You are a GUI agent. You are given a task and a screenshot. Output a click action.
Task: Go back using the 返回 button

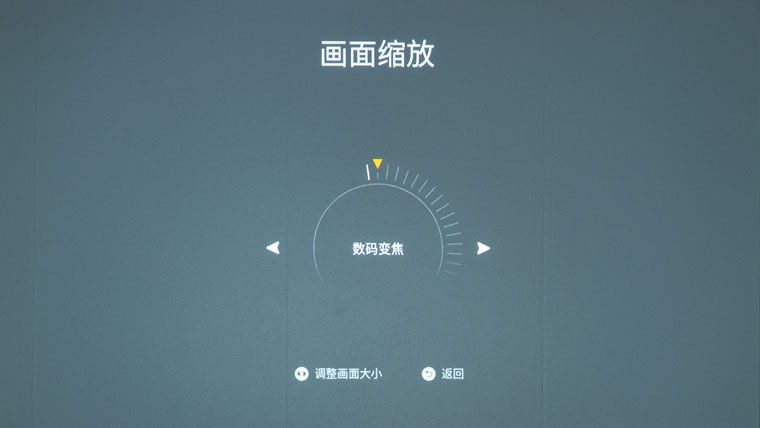tap(443, 374)
